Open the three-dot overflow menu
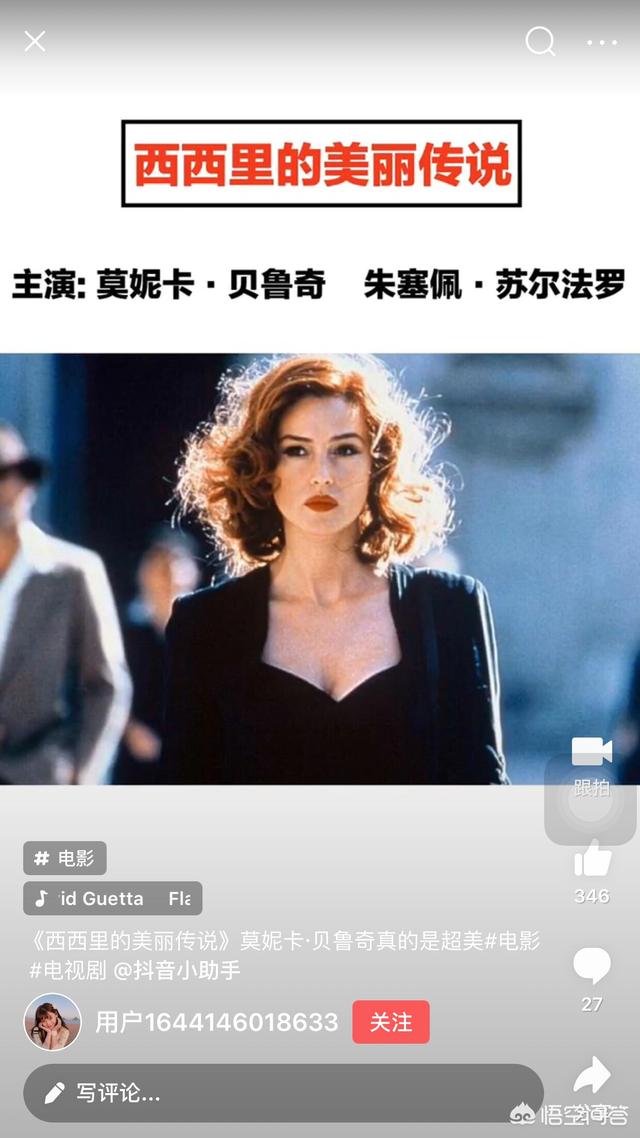The width and height of the screenshot is (640, 1138). (602, 42)
